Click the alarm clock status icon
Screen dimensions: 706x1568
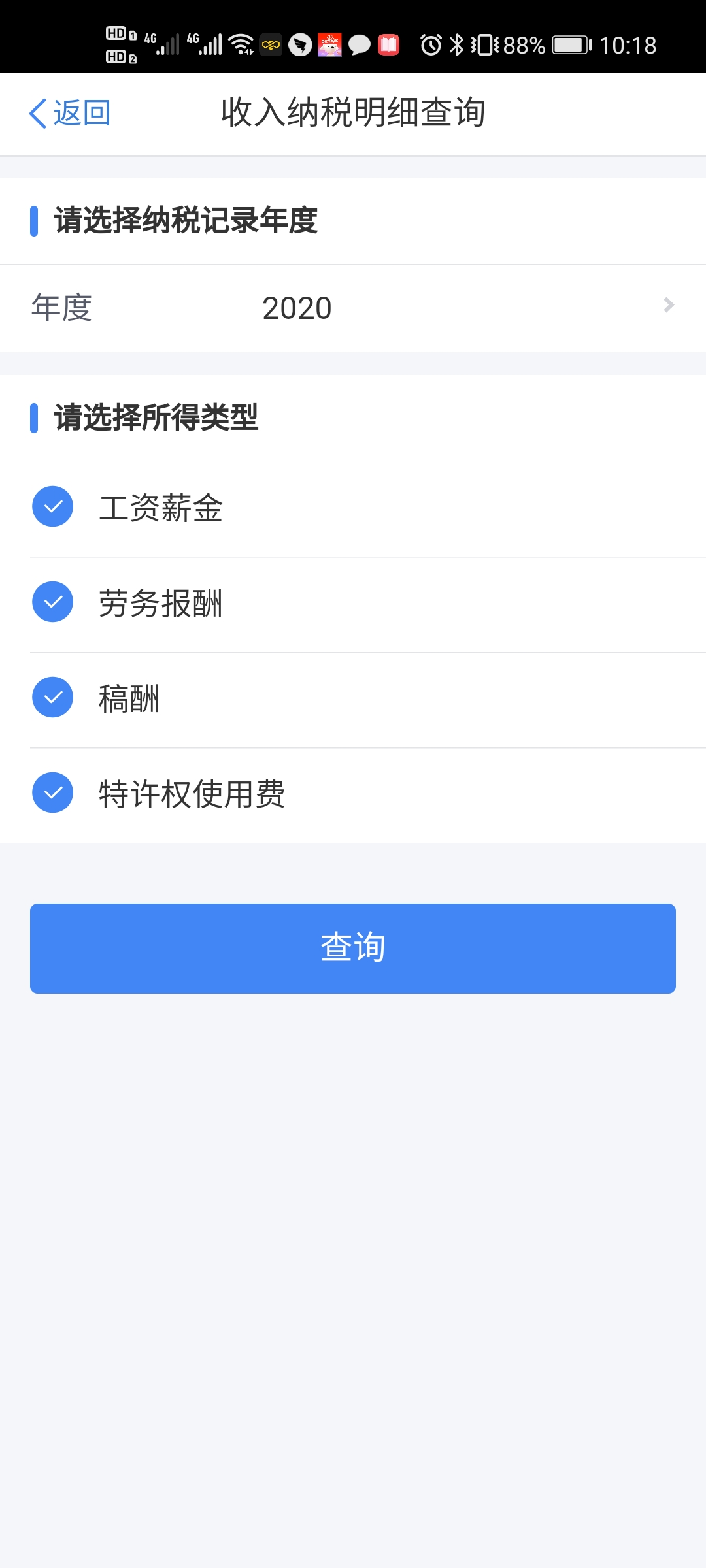429,44
